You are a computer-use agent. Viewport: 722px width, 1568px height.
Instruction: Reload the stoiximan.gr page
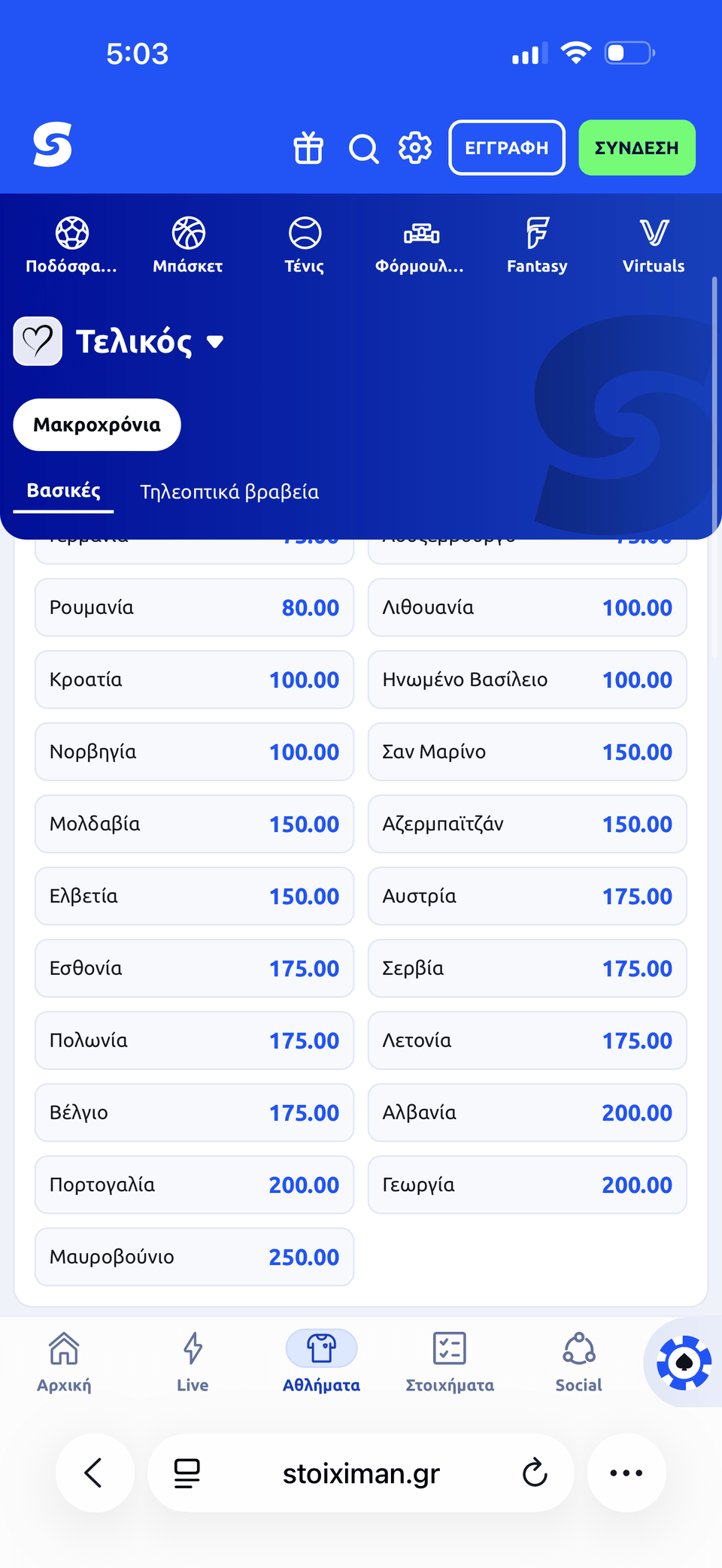point(535,1473)
